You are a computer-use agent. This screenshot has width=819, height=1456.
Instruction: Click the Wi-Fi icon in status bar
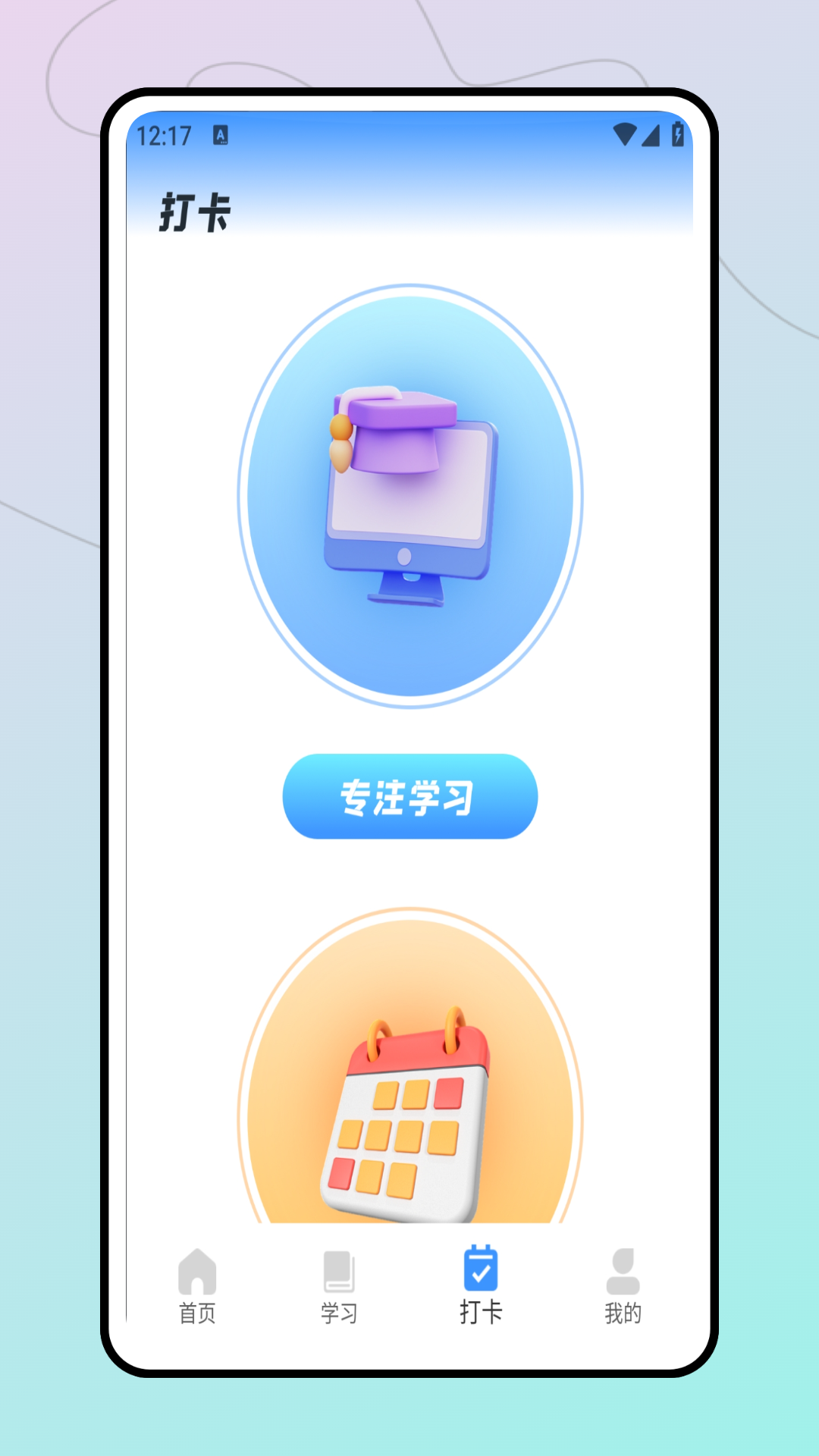point(626,133)
